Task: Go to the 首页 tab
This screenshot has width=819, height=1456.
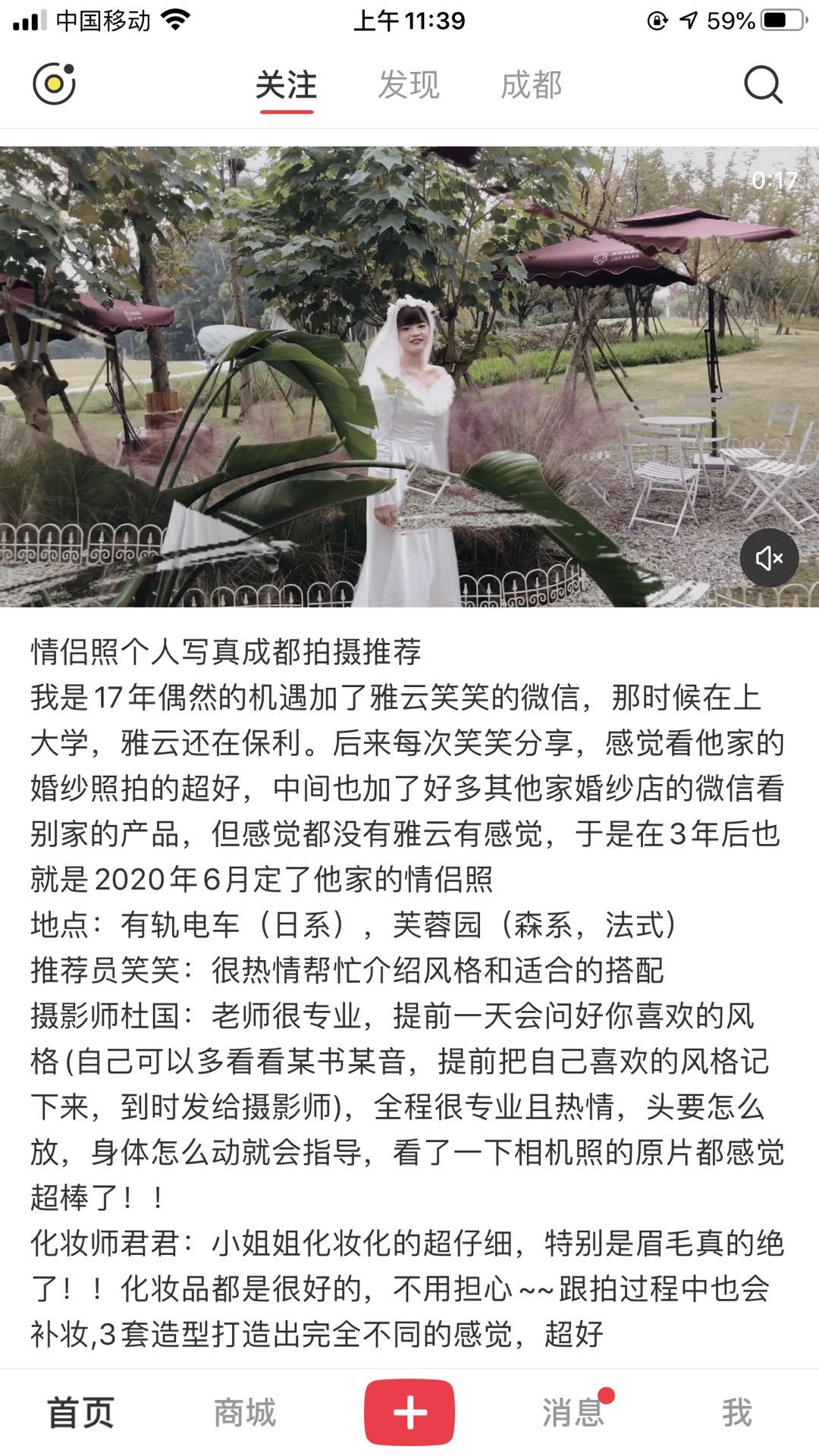Action: pos(80,1413)
